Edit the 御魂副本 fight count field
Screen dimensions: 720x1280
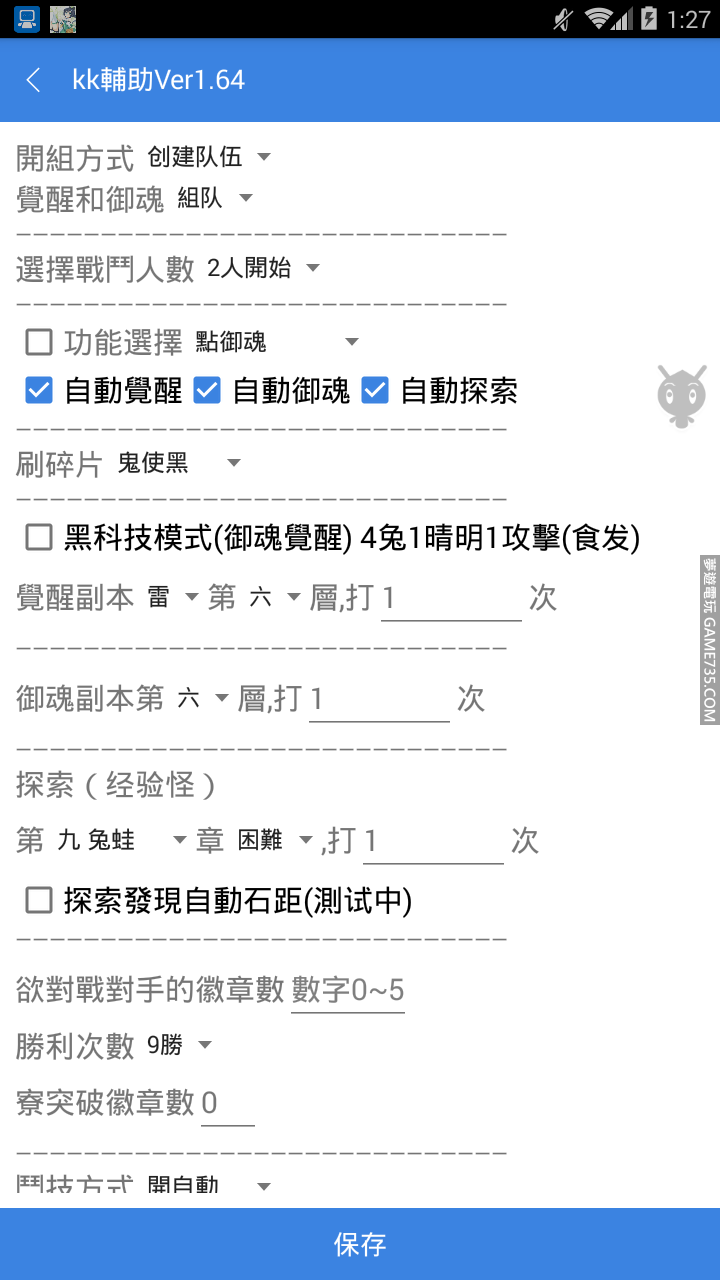click(379, 699)
